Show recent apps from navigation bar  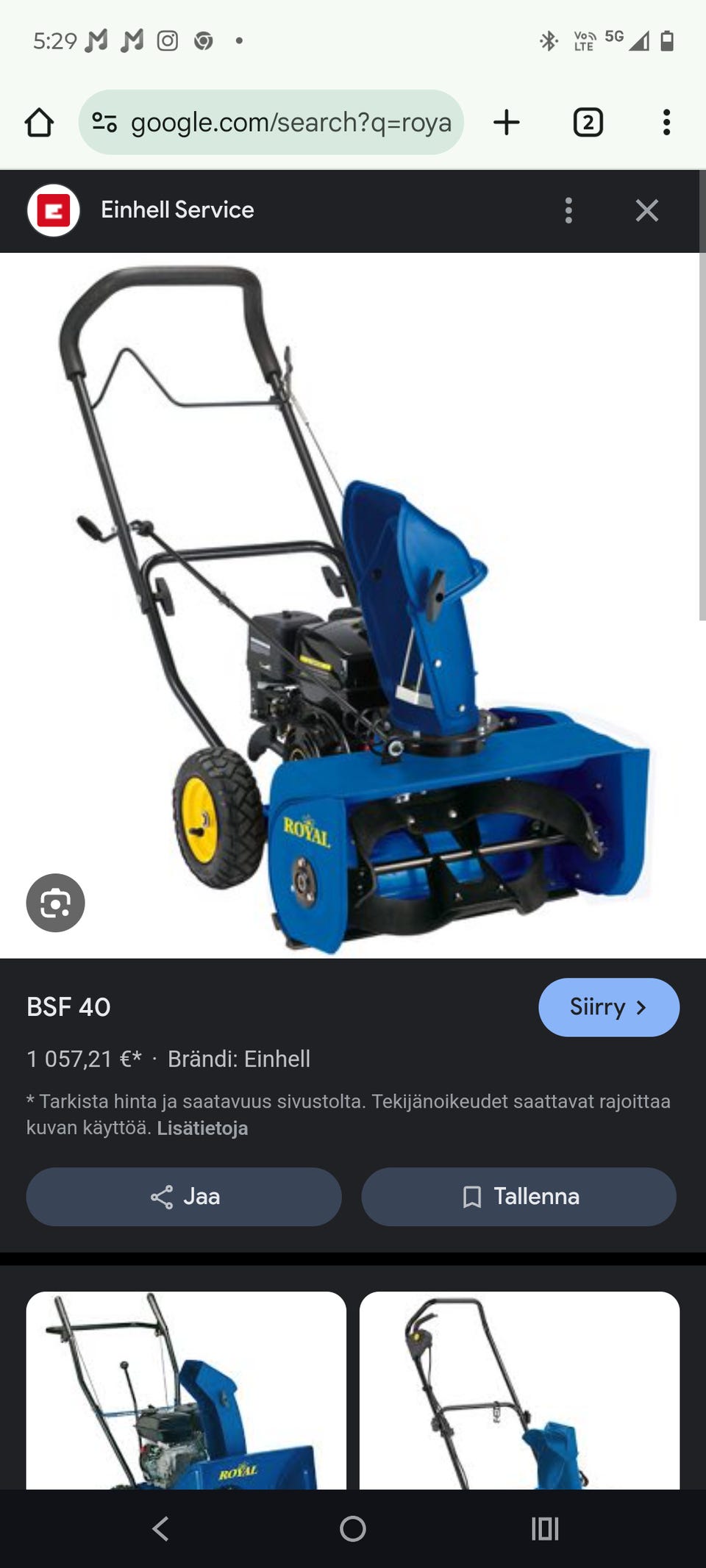pos(545,1529)
